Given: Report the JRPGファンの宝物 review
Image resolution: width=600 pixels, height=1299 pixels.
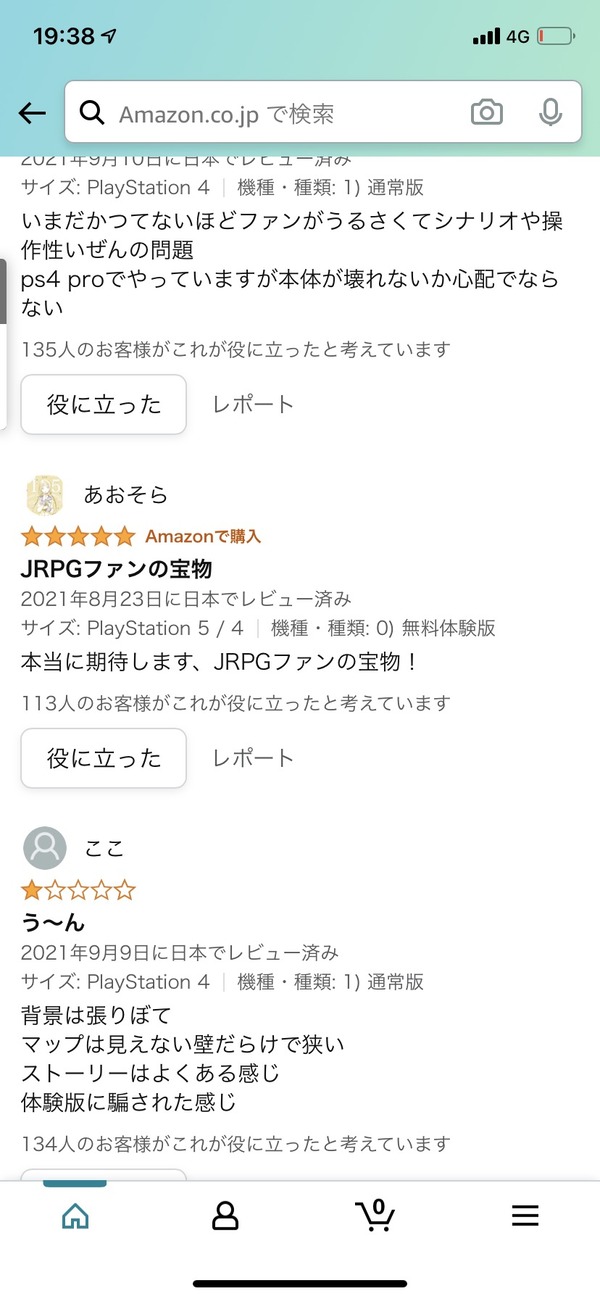Looking at the screenshot, I should coord(253,758).
